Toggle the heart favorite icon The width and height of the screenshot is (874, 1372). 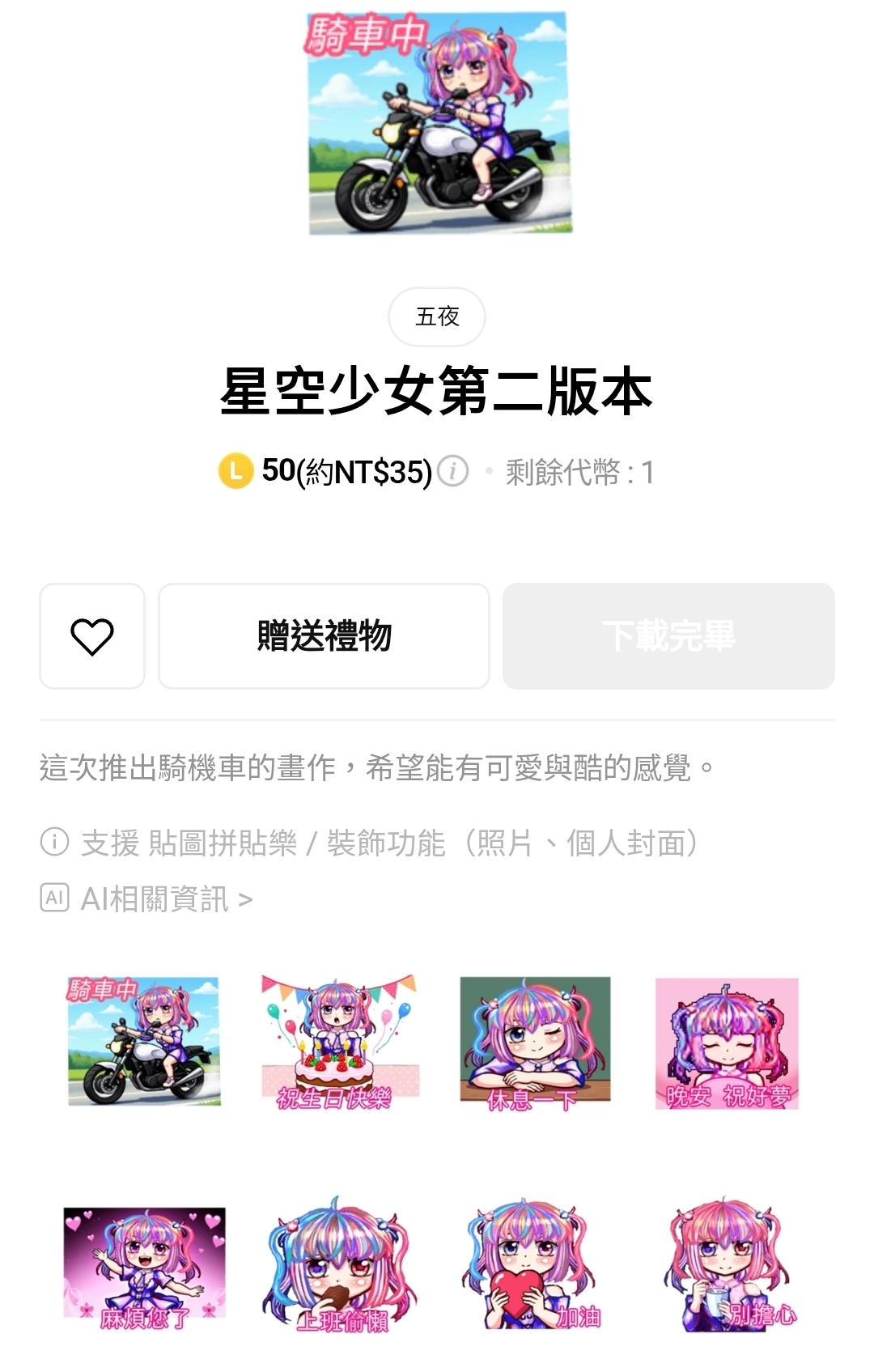[91, 636]
